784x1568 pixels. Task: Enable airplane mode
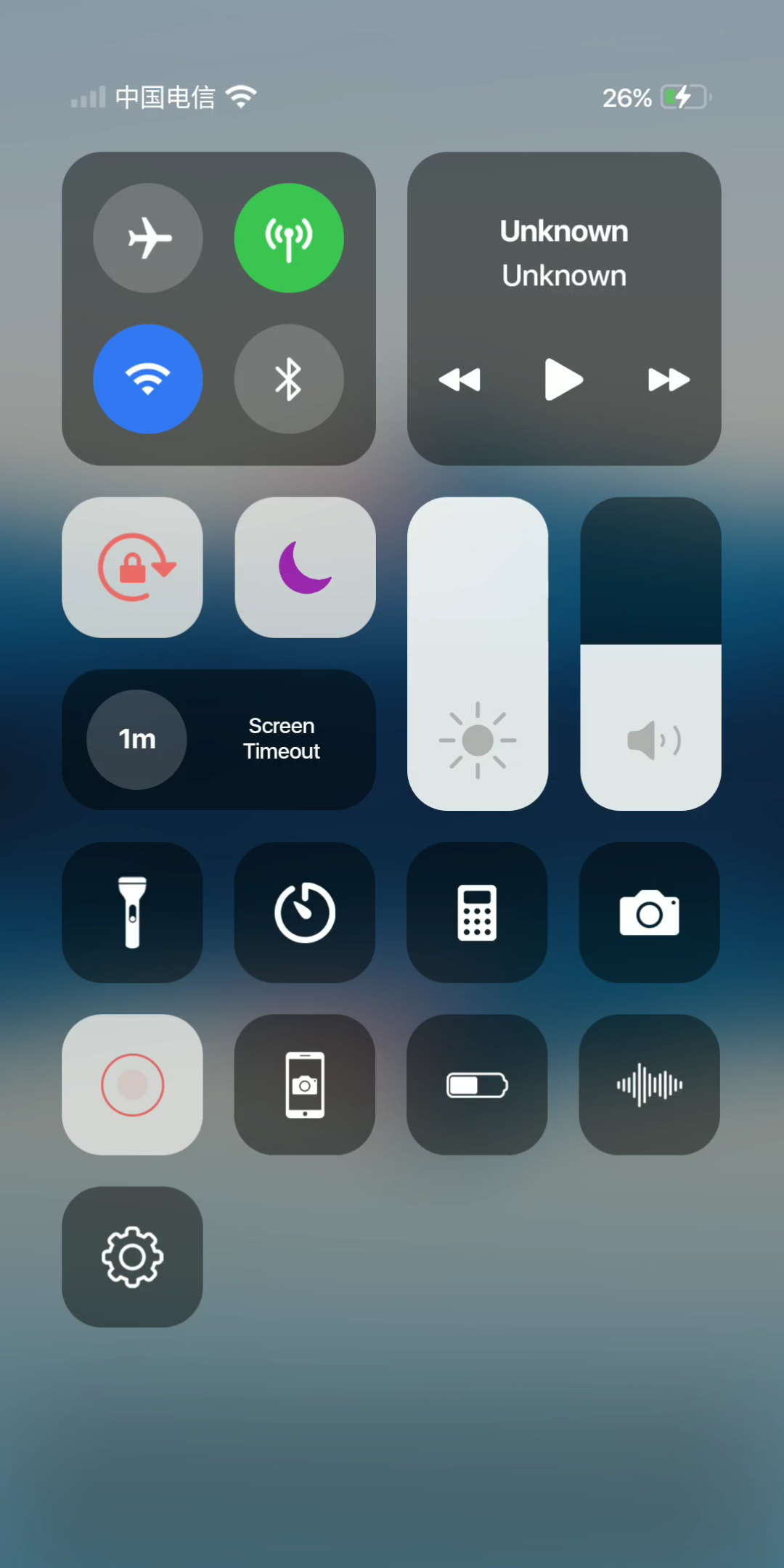pyautogui.click(x=148, y=238)
